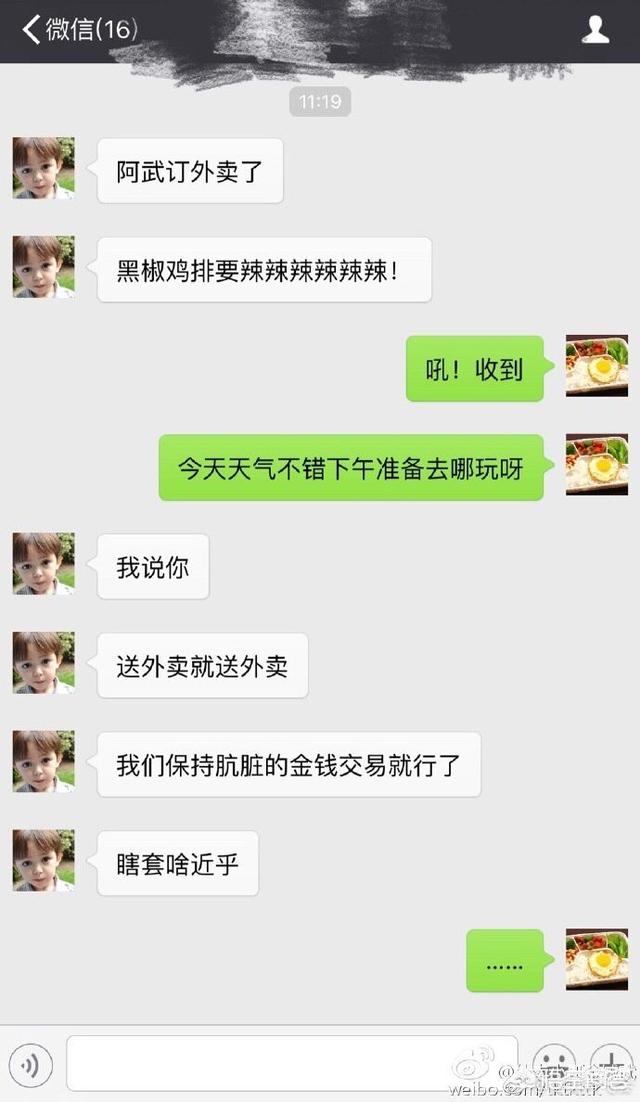
Task: Tap the sender's avatar beside 阿武订外卖了
Action: pyautogui.click(x=44, y=168)
